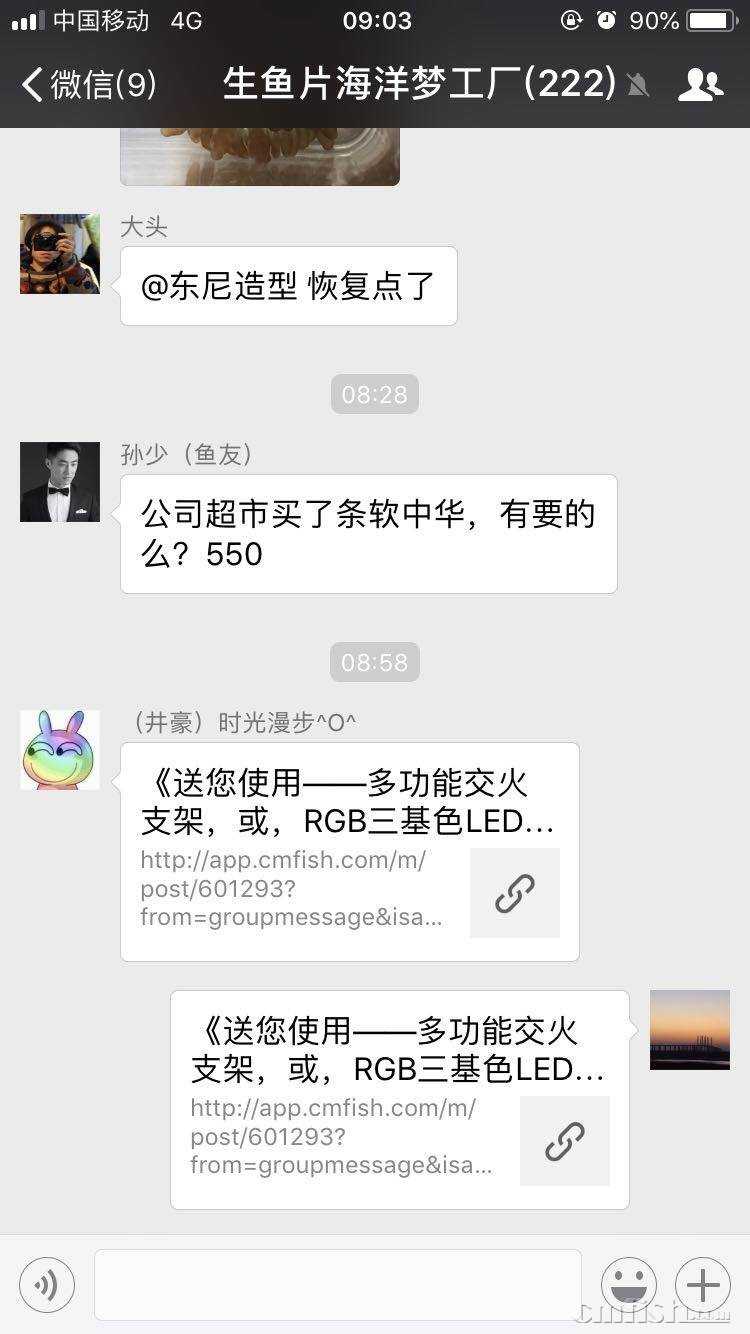
Task: Switch to voice message input
Action: pyautogui.click(x=47, y=1284)
